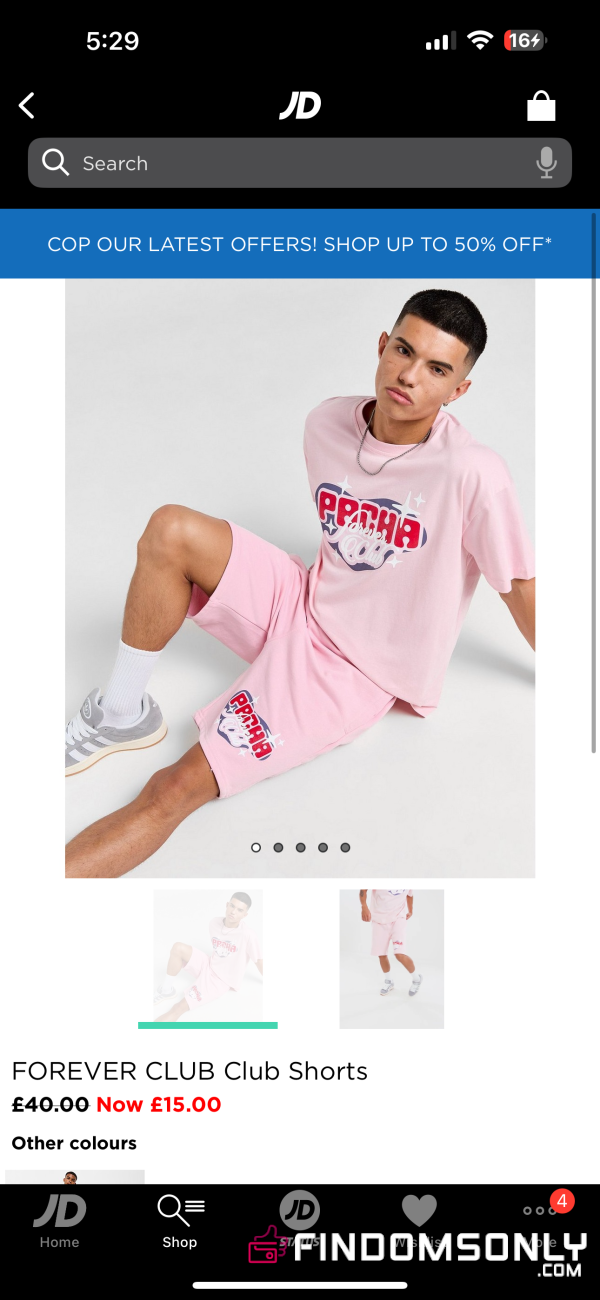
Task: Open the JD Status tab
Action: (x=299, y=1220)
